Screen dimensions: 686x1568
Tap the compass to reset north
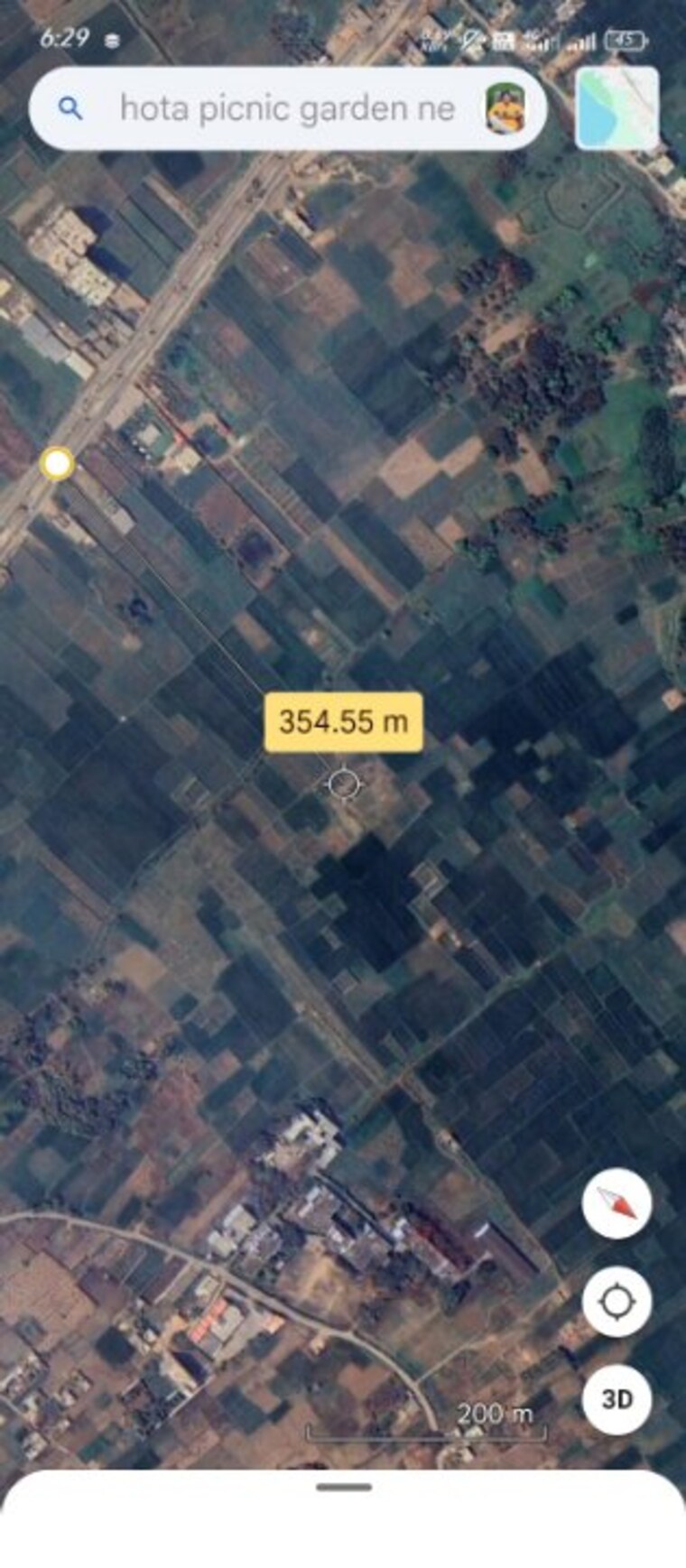(x=616, y=1203)
